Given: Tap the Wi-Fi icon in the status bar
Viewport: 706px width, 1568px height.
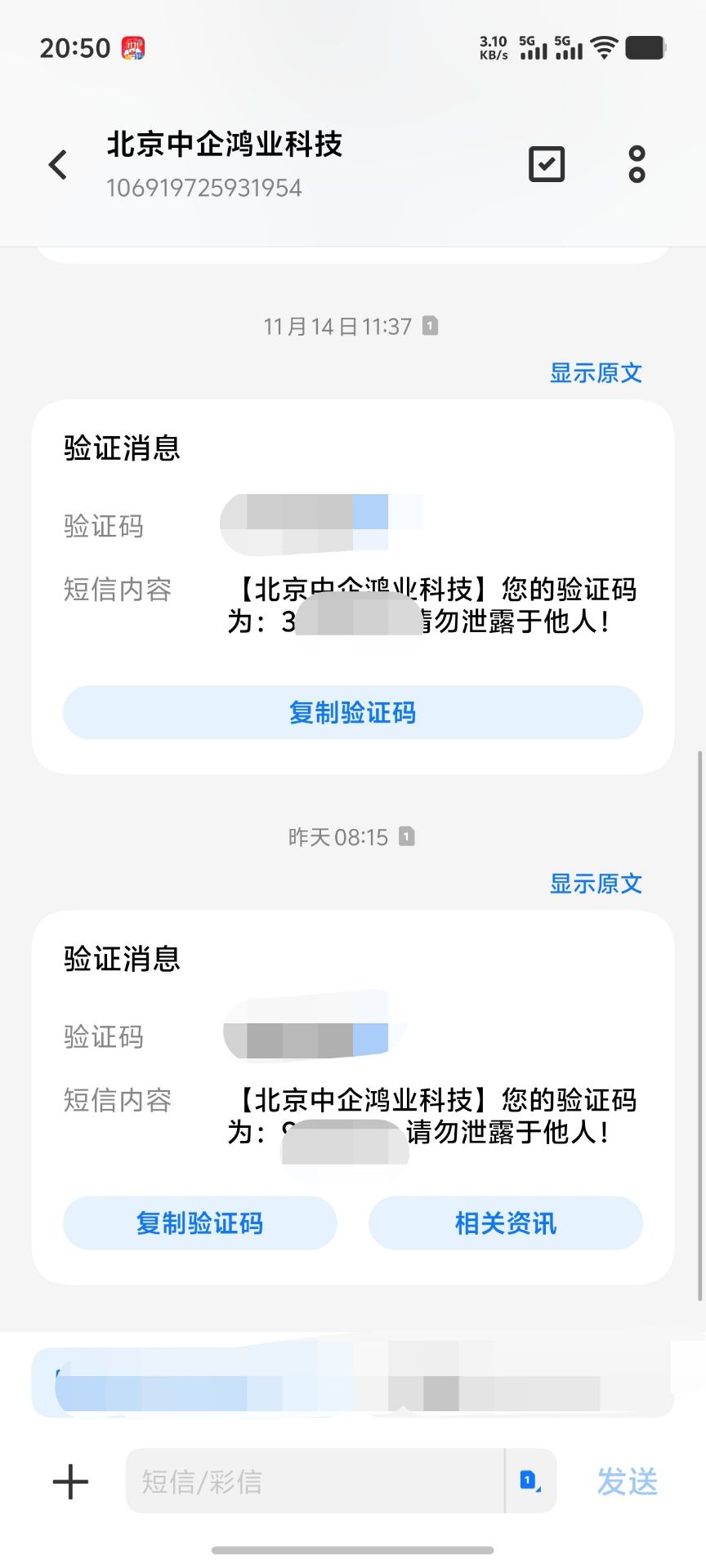Looking at the screenshot, I should pos(606,47).
